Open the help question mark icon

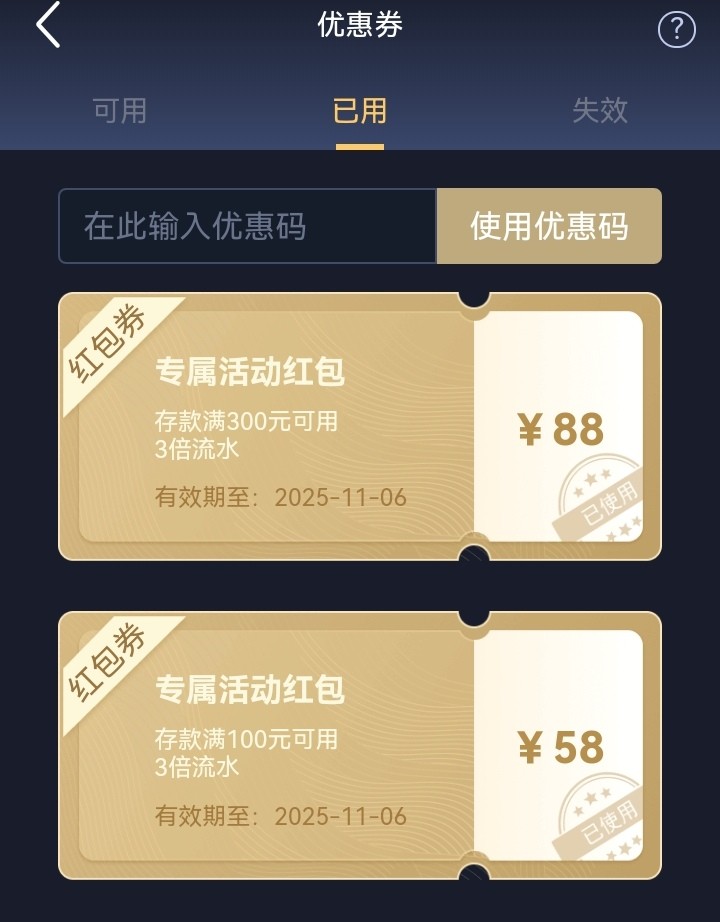(676, 29)
